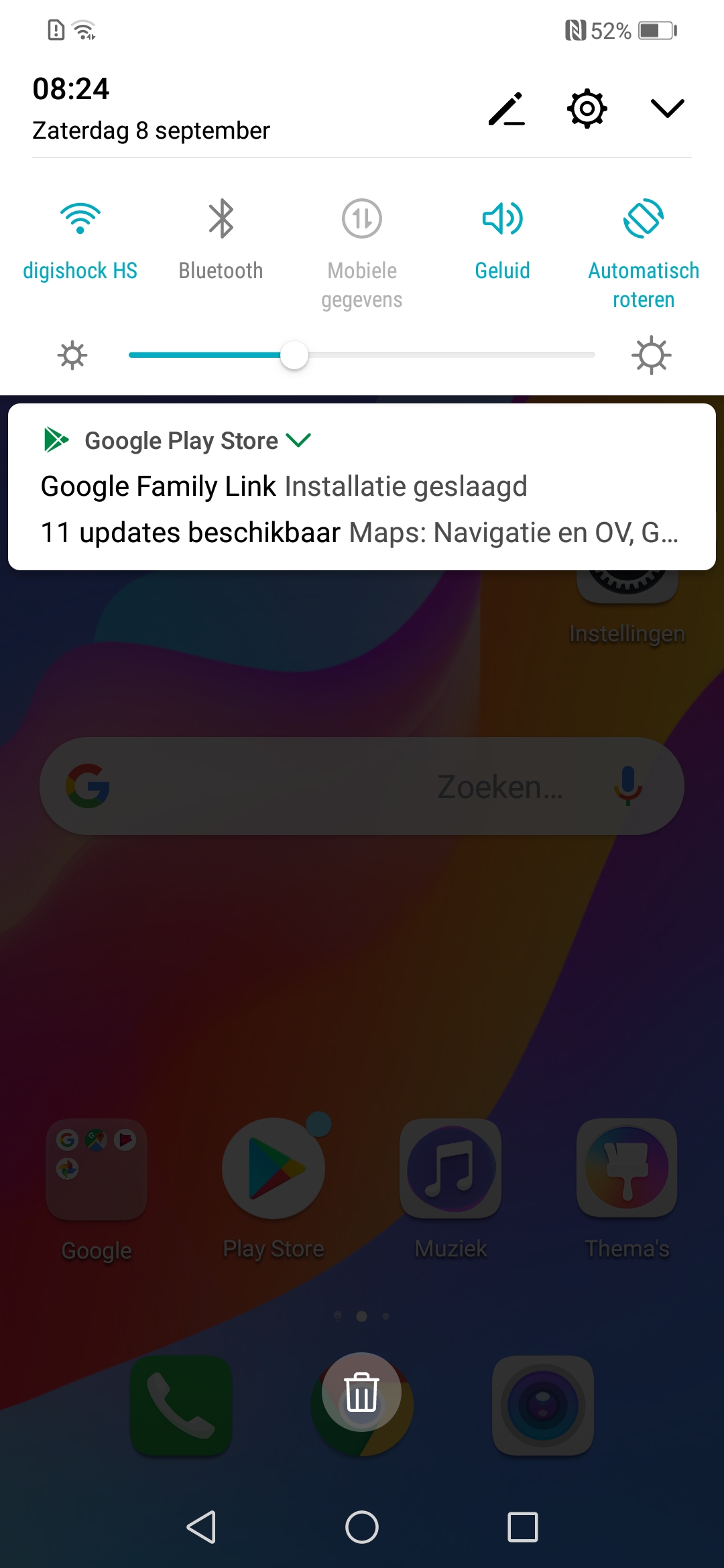Screen dimensions: 724x1568
Task: Open recent apps
Action: coord(523,1527)
